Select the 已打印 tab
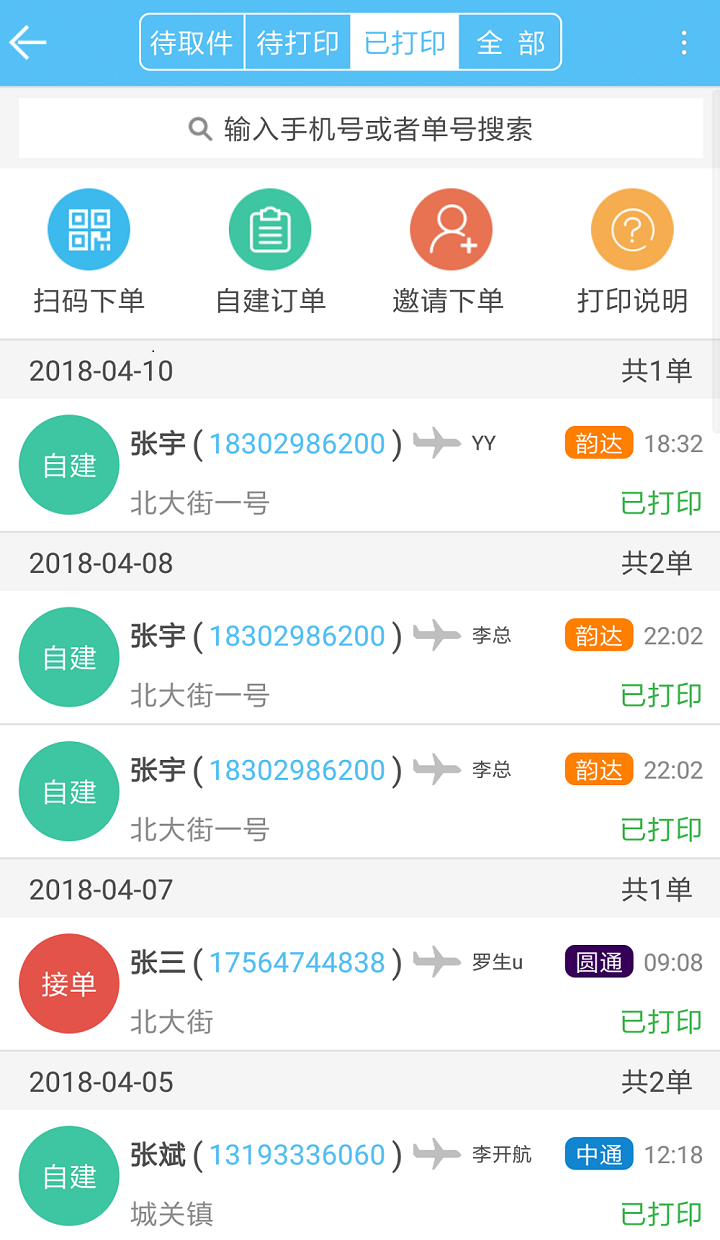The width and height of the screenshot is (720, 1240). tap(404, 43)
